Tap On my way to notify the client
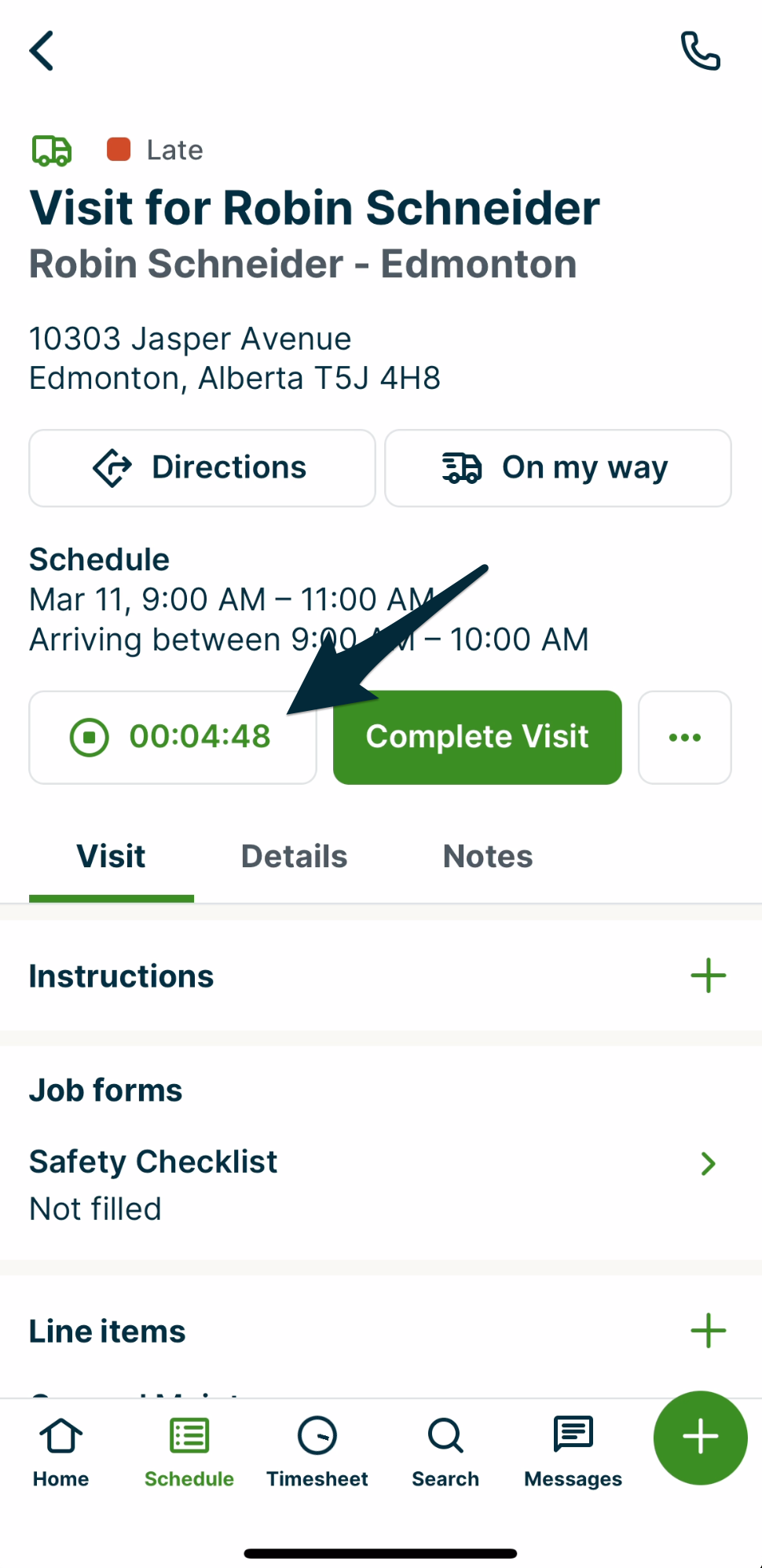Image resolution: width=762 pixels, height=1568 pixels. (x=557, y=467)
